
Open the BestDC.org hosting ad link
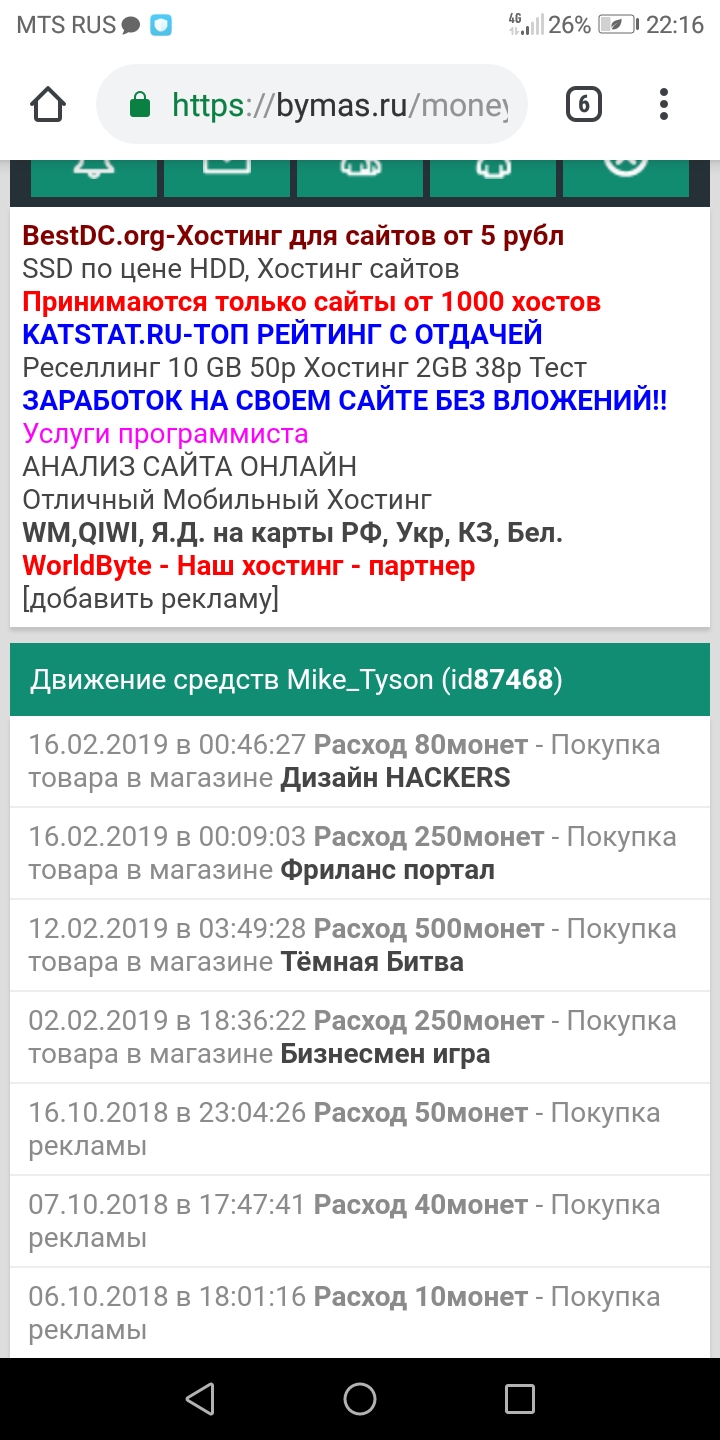(293, 236)
